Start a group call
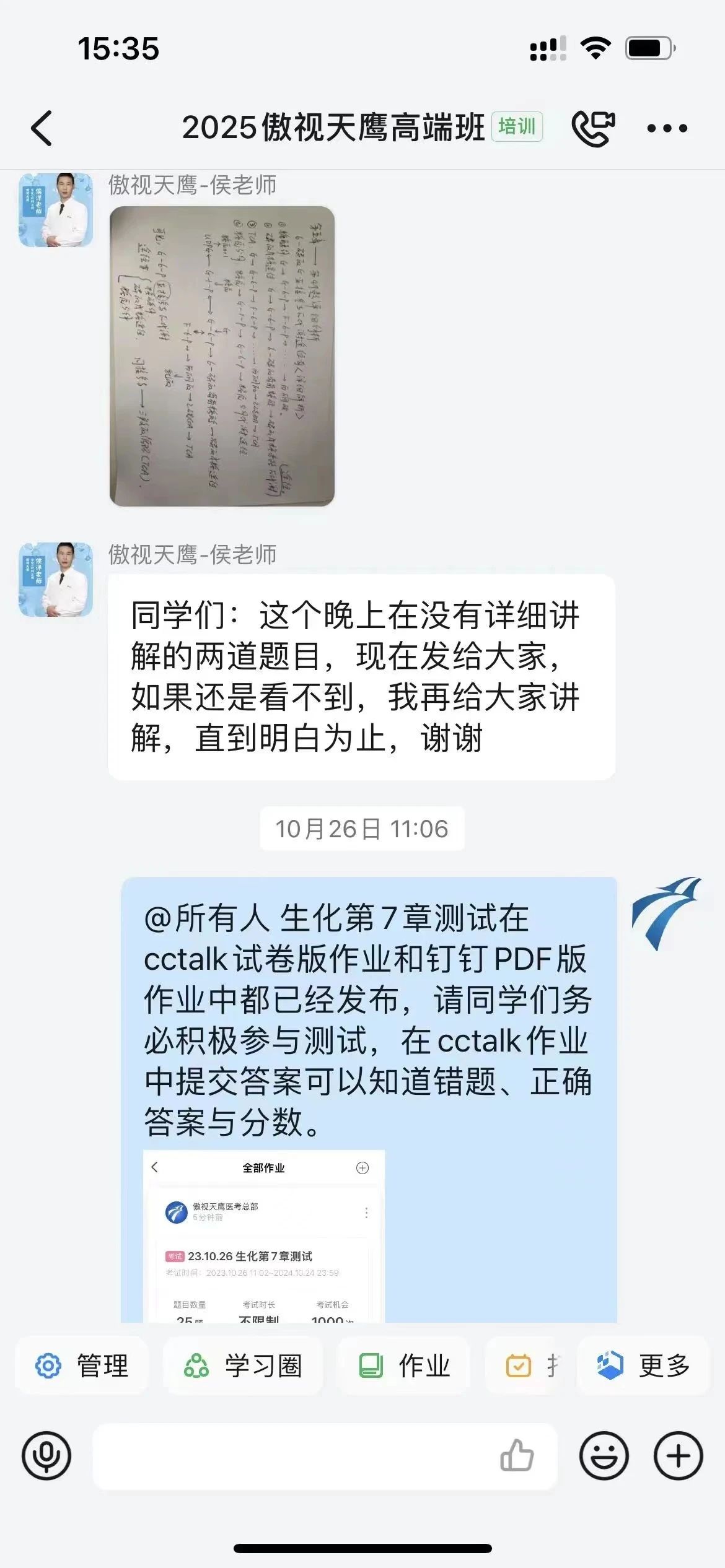This screenshot has height=1568, width=725. (x=593, y=128)
